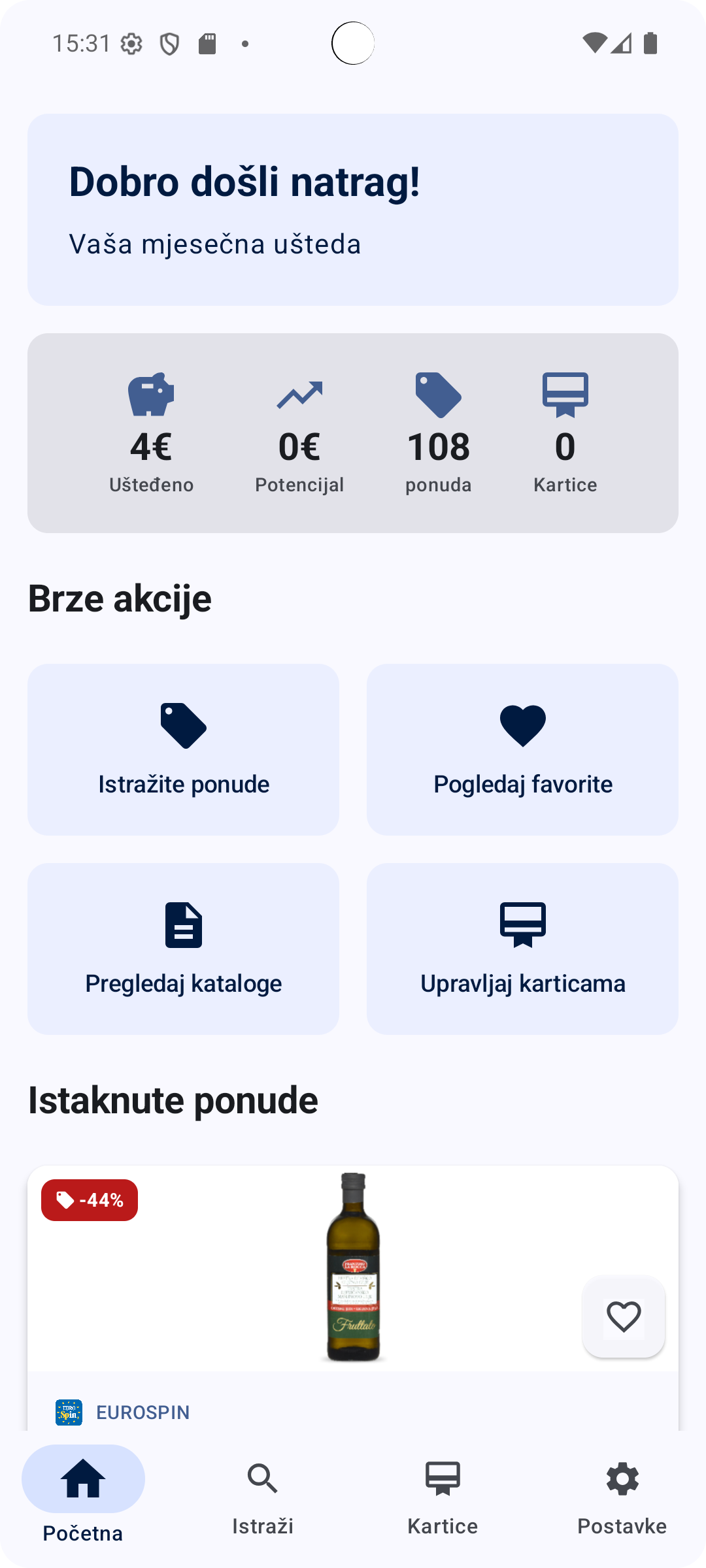The height and width of the screenshot is (1568, 706).
Task: Open Pogledaj favorite quick action
Action: point(522,749)
